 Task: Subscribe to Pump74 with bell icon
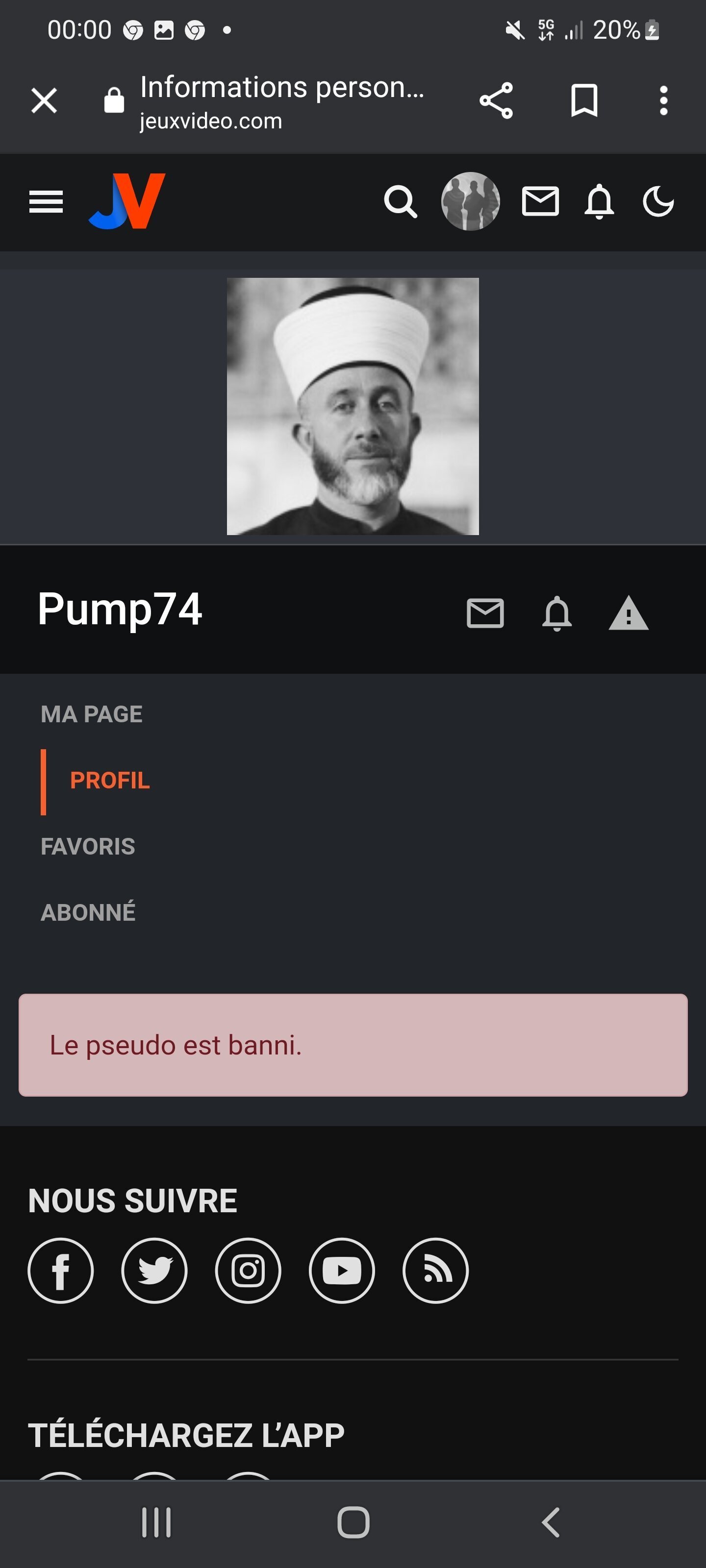[x=557, y=612]
